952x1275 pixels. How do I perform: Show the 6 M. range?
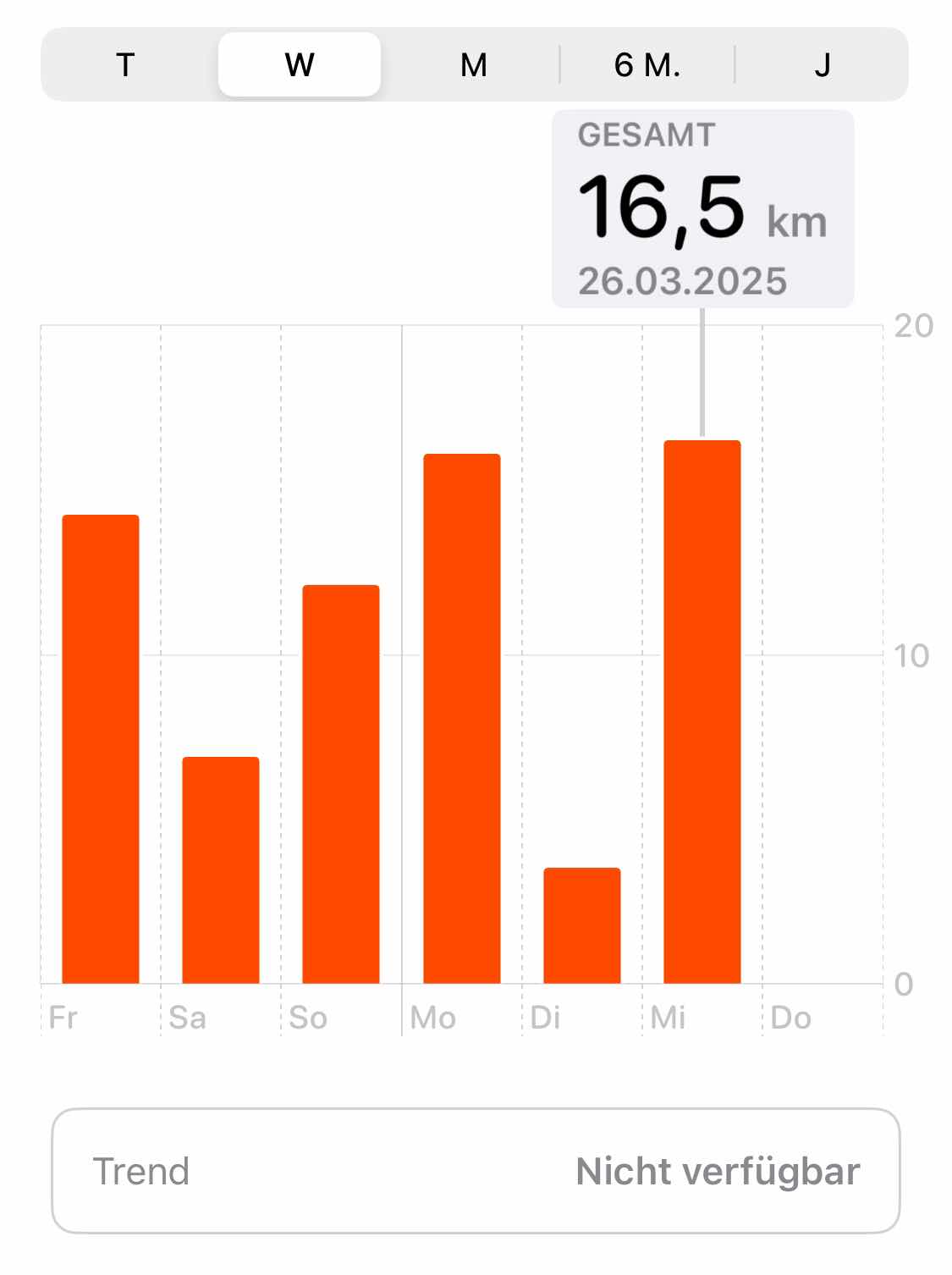(647, 65)
